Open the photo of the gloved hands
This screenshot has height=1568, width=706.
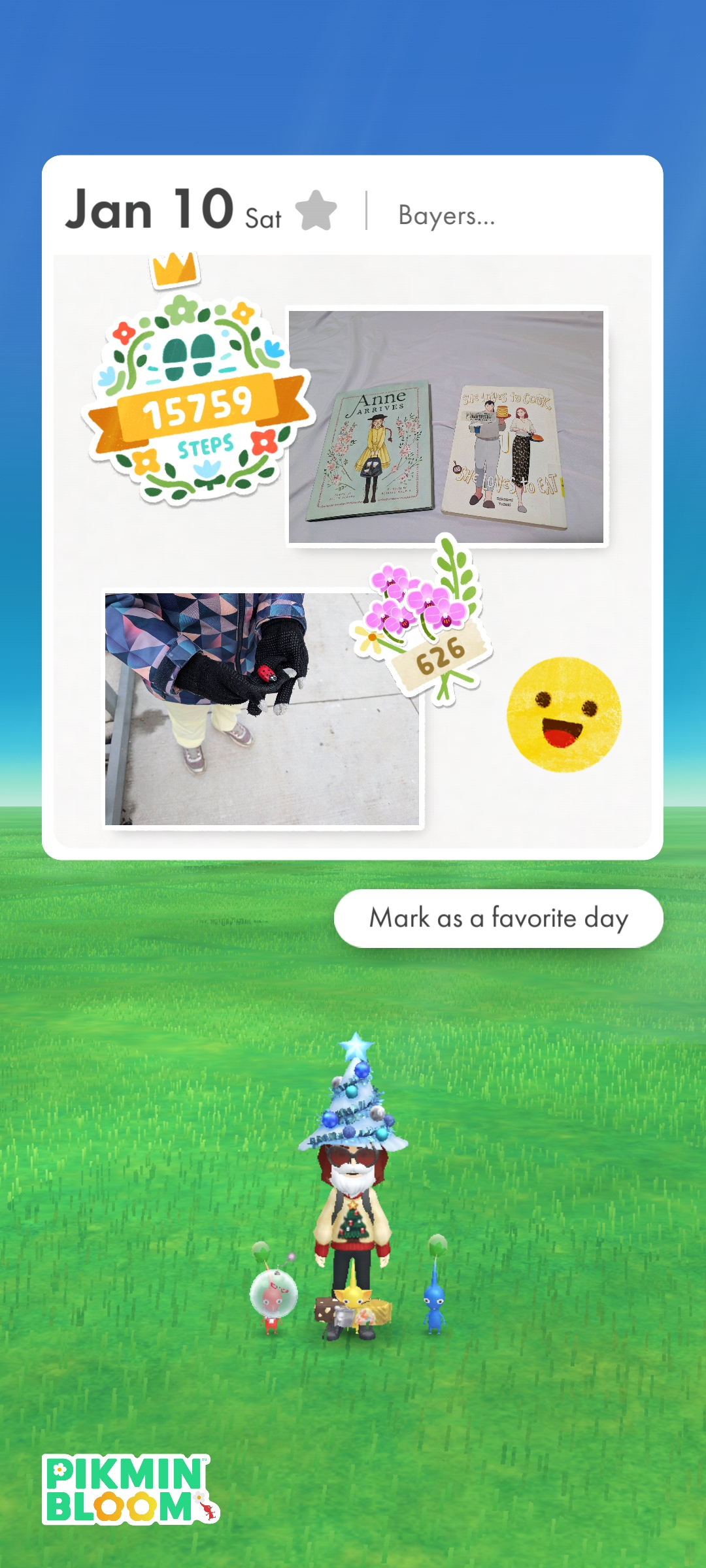(261, 709)
